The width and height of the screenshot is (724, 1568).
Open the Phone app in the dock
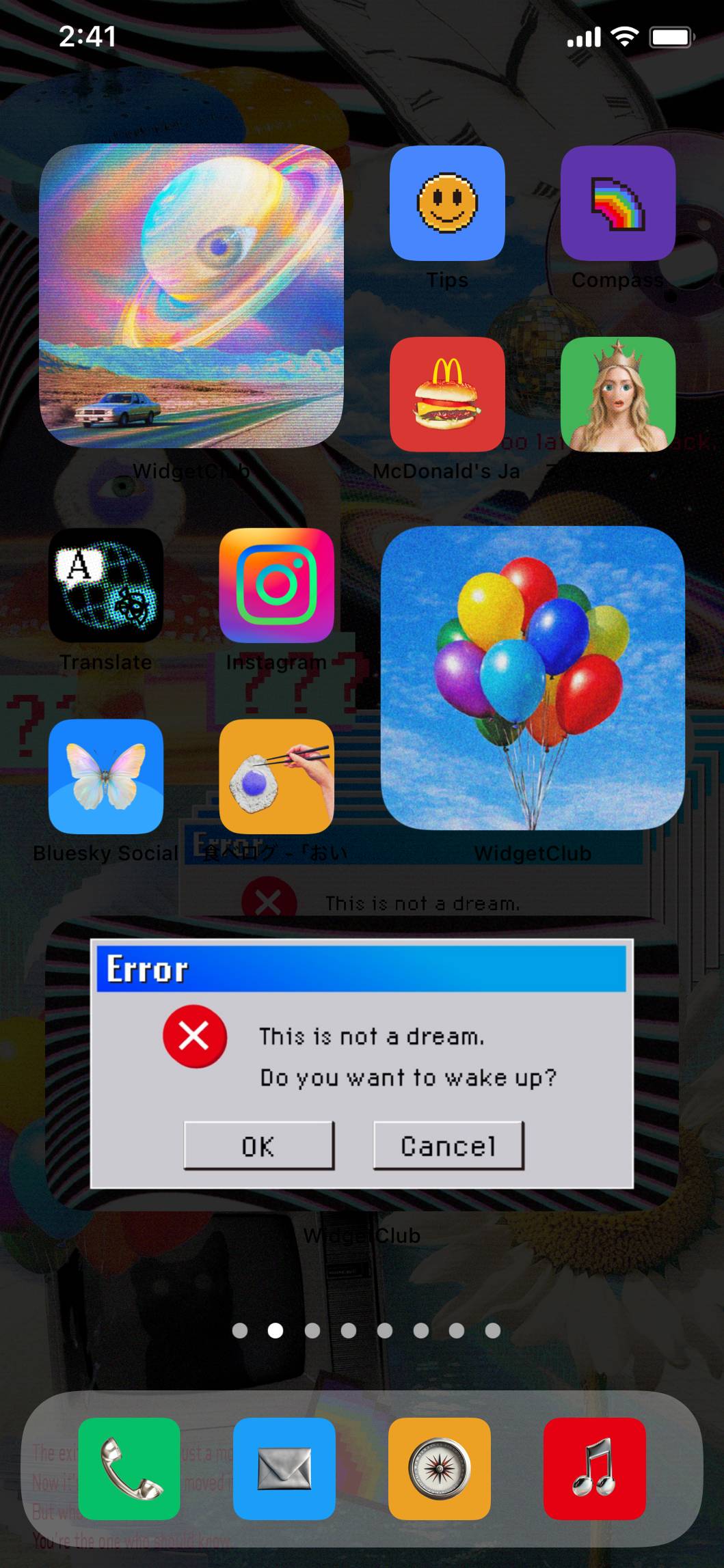tap(129, 1468)
